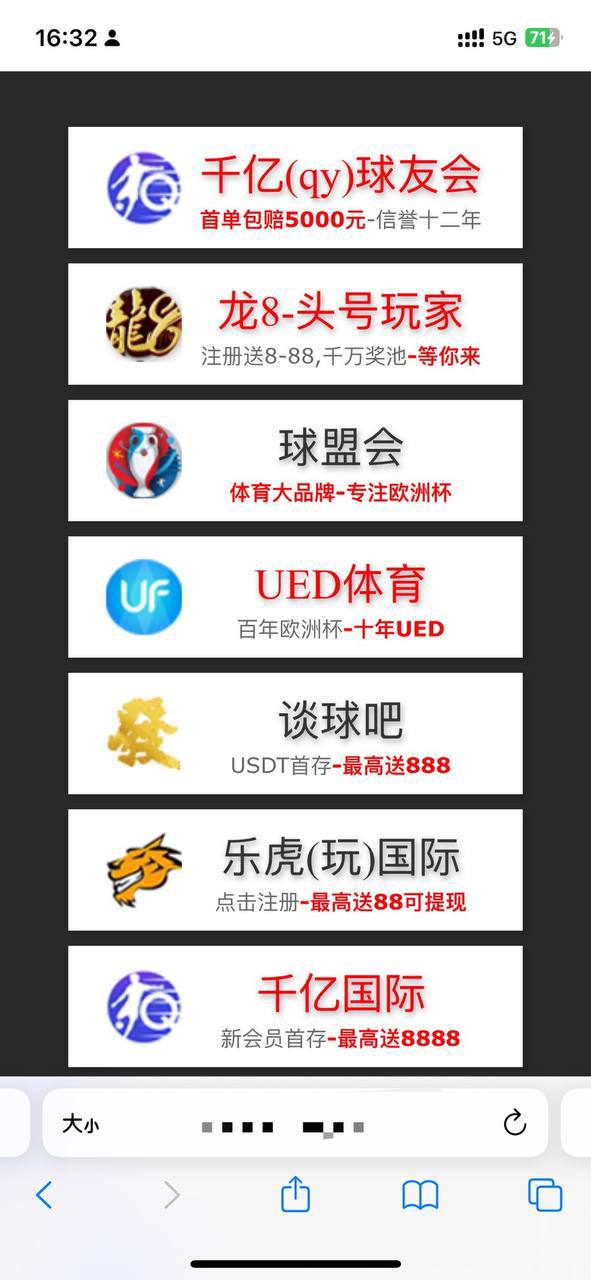
Task: Open the bookmarks book icon
Action: (420, 1194)
